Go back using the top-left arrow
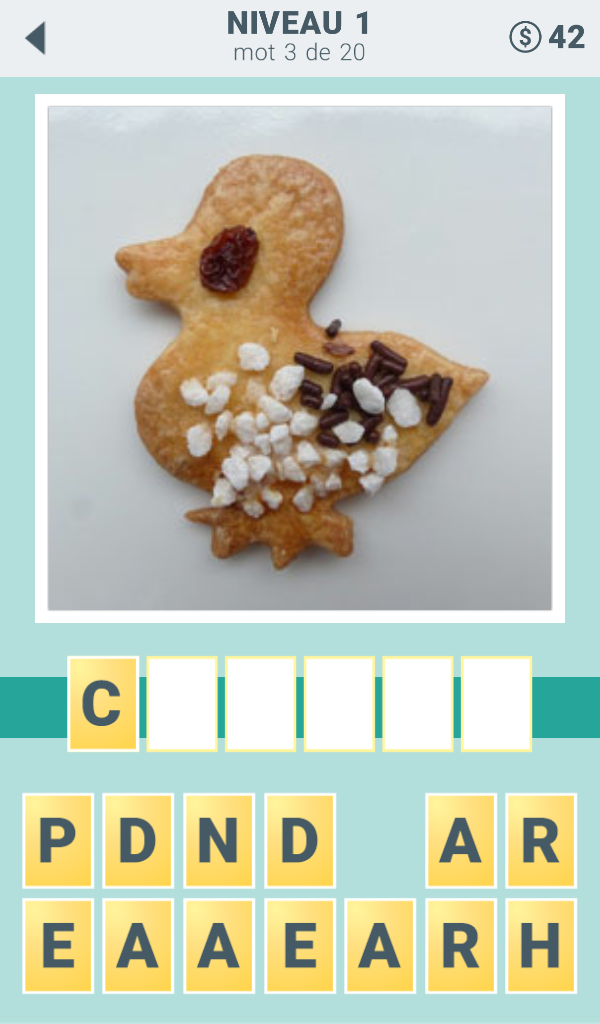Viewport: 600px width, 1024px height. [36, 38]
